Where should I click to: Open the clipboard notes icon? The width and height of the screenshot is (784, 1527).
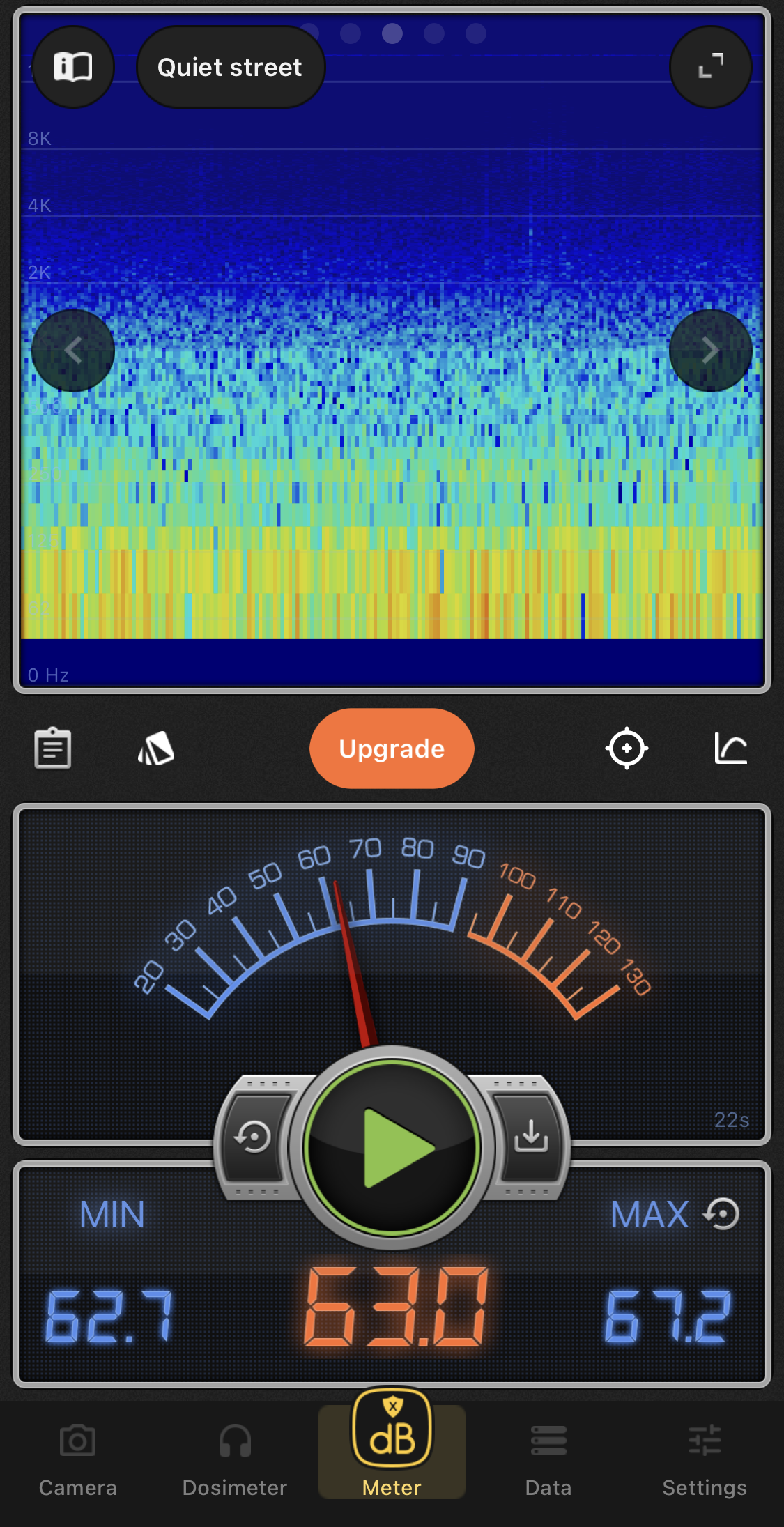(53, 749)
